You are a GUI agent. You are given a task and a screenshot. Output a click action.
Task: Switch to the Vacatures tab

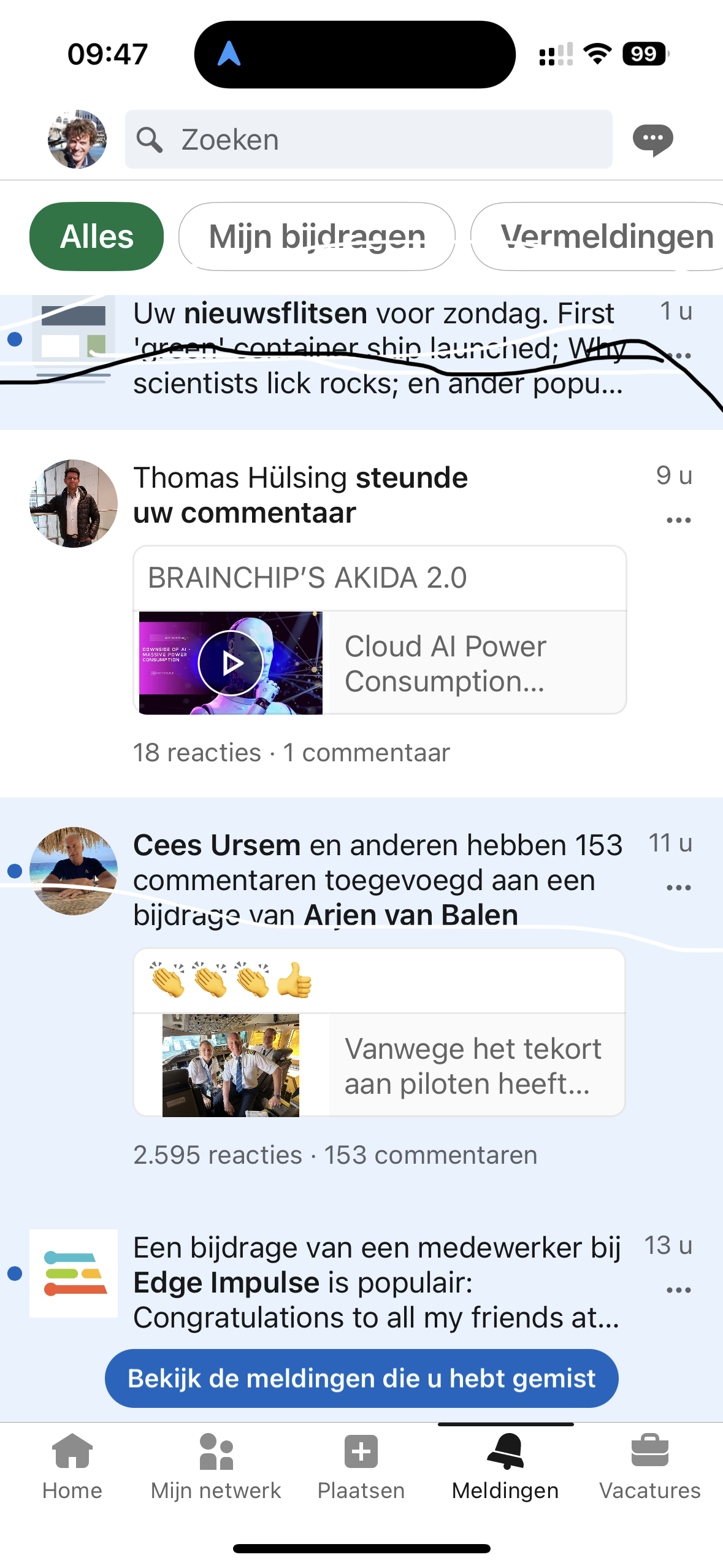tap(649, 1466)
